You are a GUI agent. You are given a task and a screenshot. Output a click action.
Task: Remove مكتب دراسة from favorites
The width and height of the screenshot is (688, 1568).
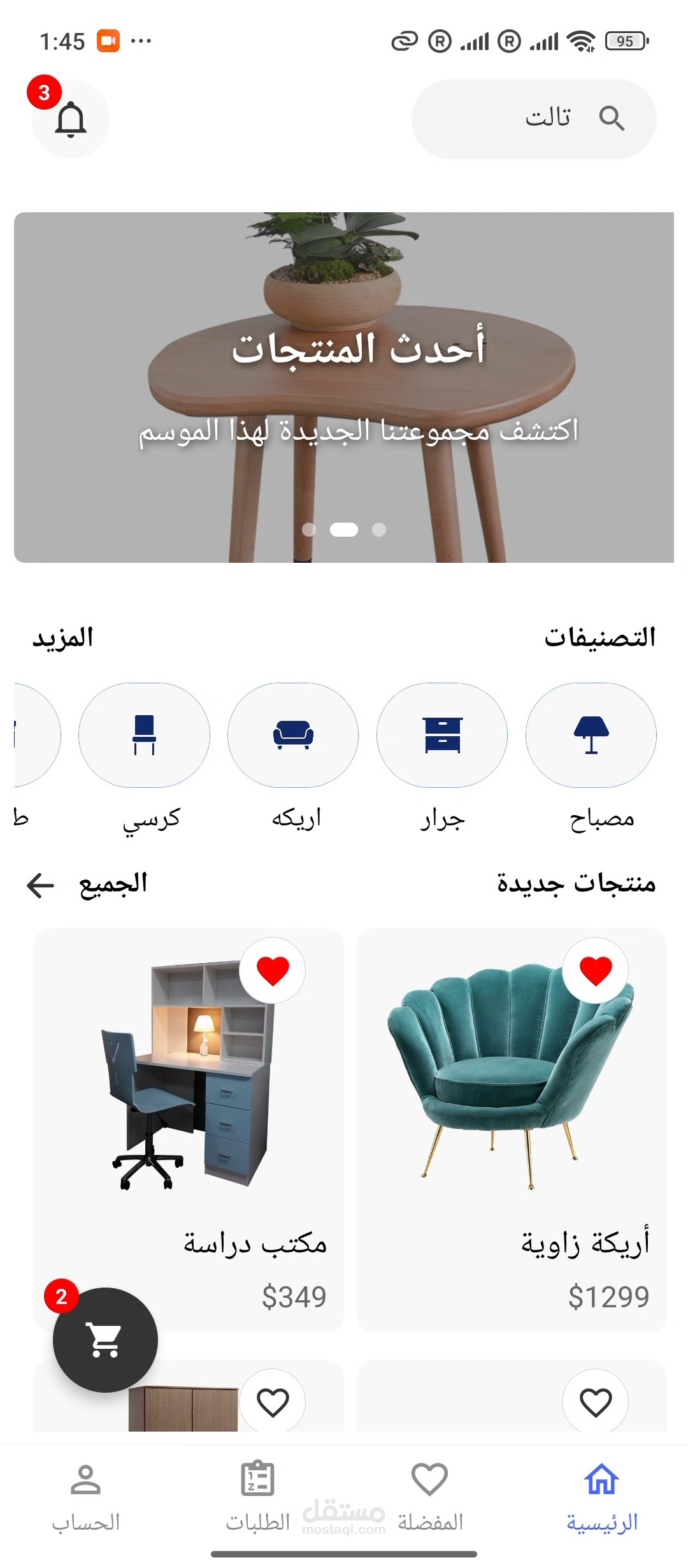tap(273, 970)
